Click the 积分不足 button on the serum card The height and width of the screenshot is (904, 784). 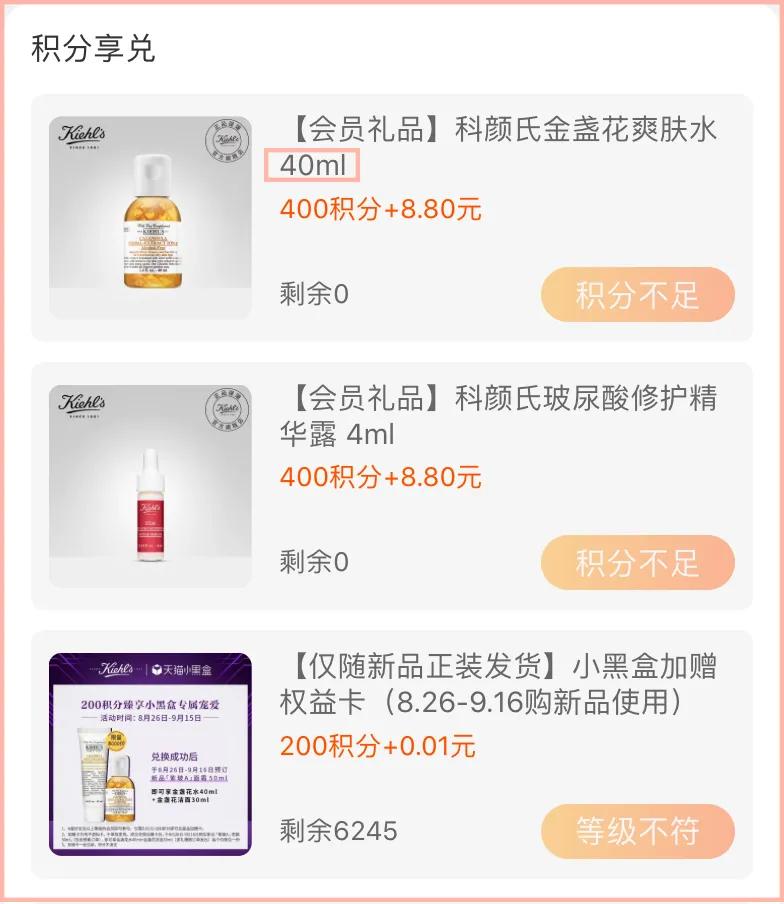pos(637,563)
